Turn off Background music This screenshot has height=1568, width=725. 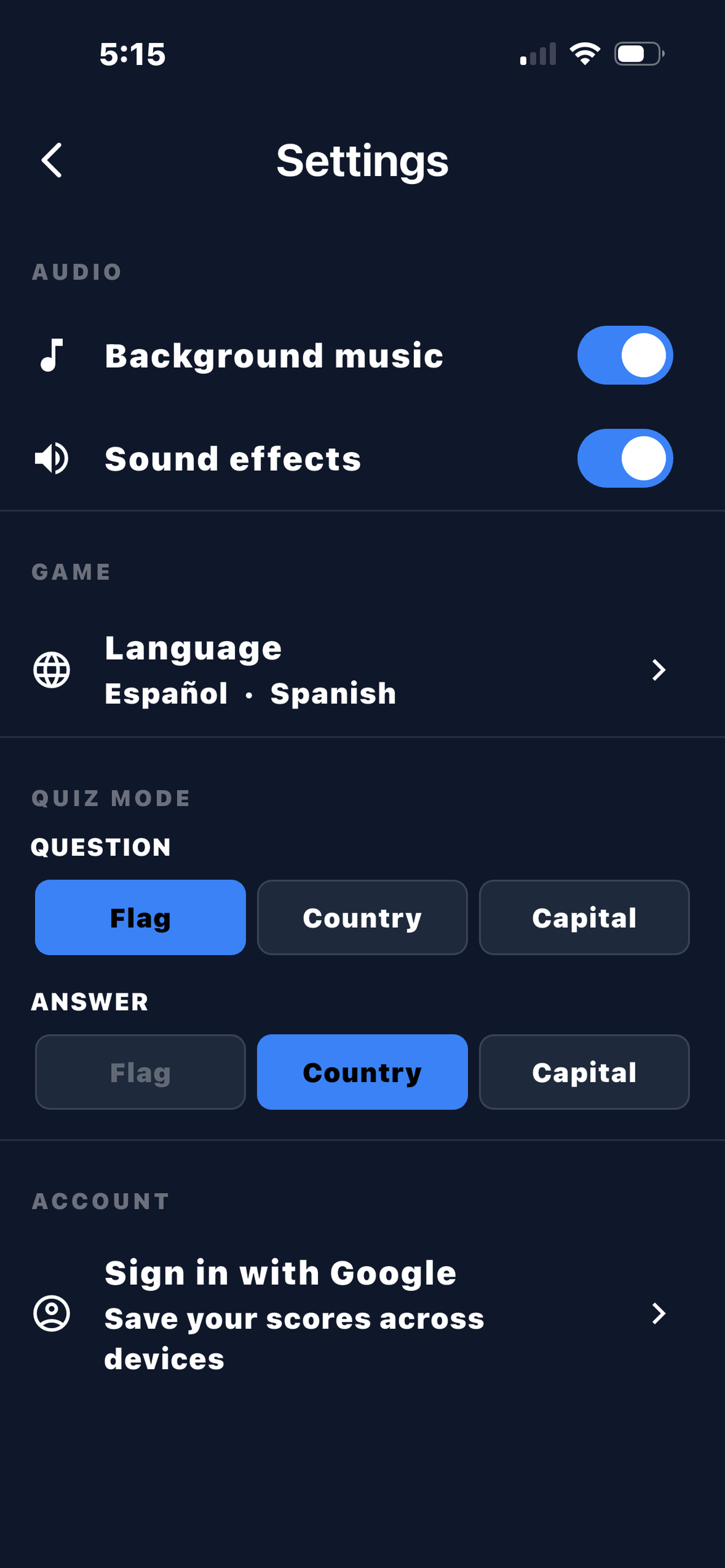624,355
